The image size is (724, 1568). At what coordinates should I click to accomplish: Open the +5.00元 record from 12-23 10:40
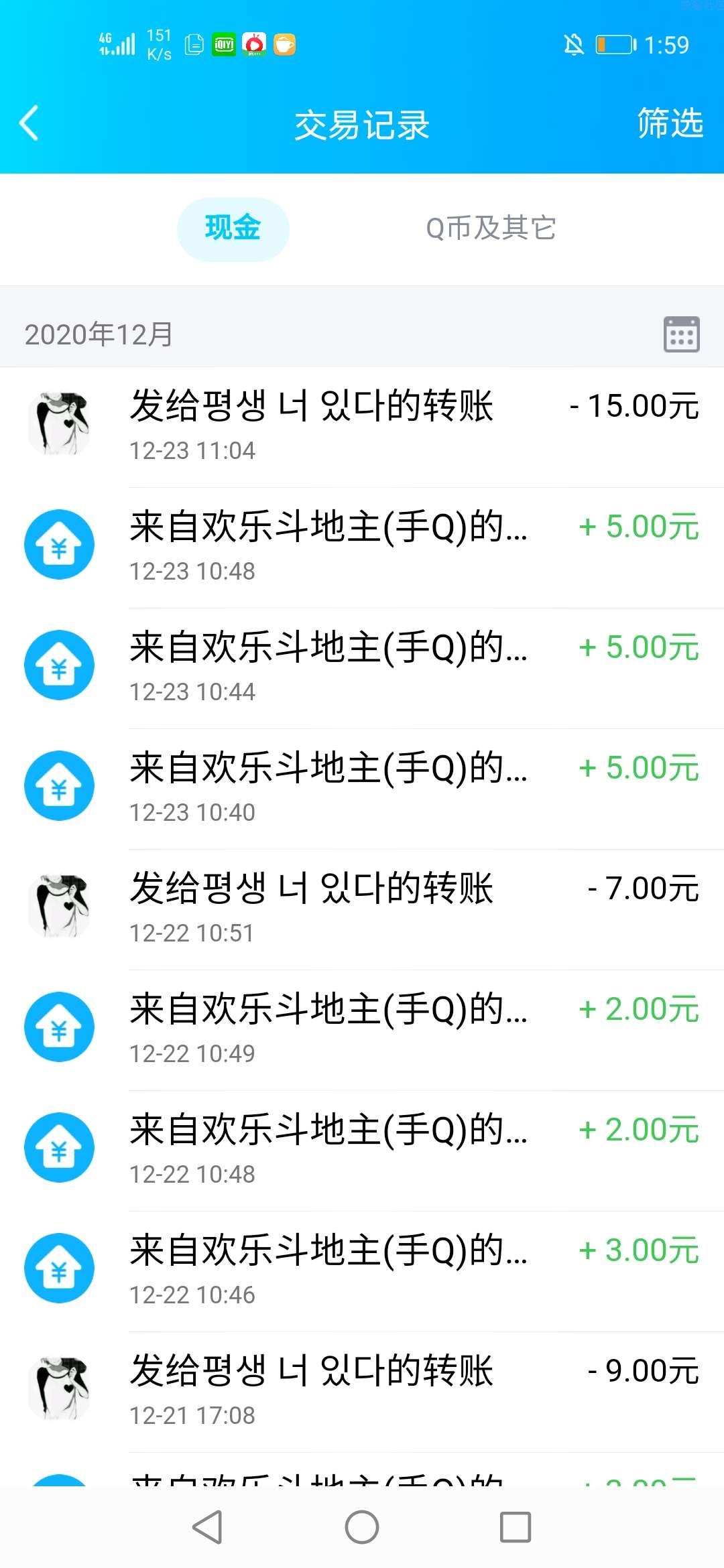pyautogui.click(x=362, y=789)
